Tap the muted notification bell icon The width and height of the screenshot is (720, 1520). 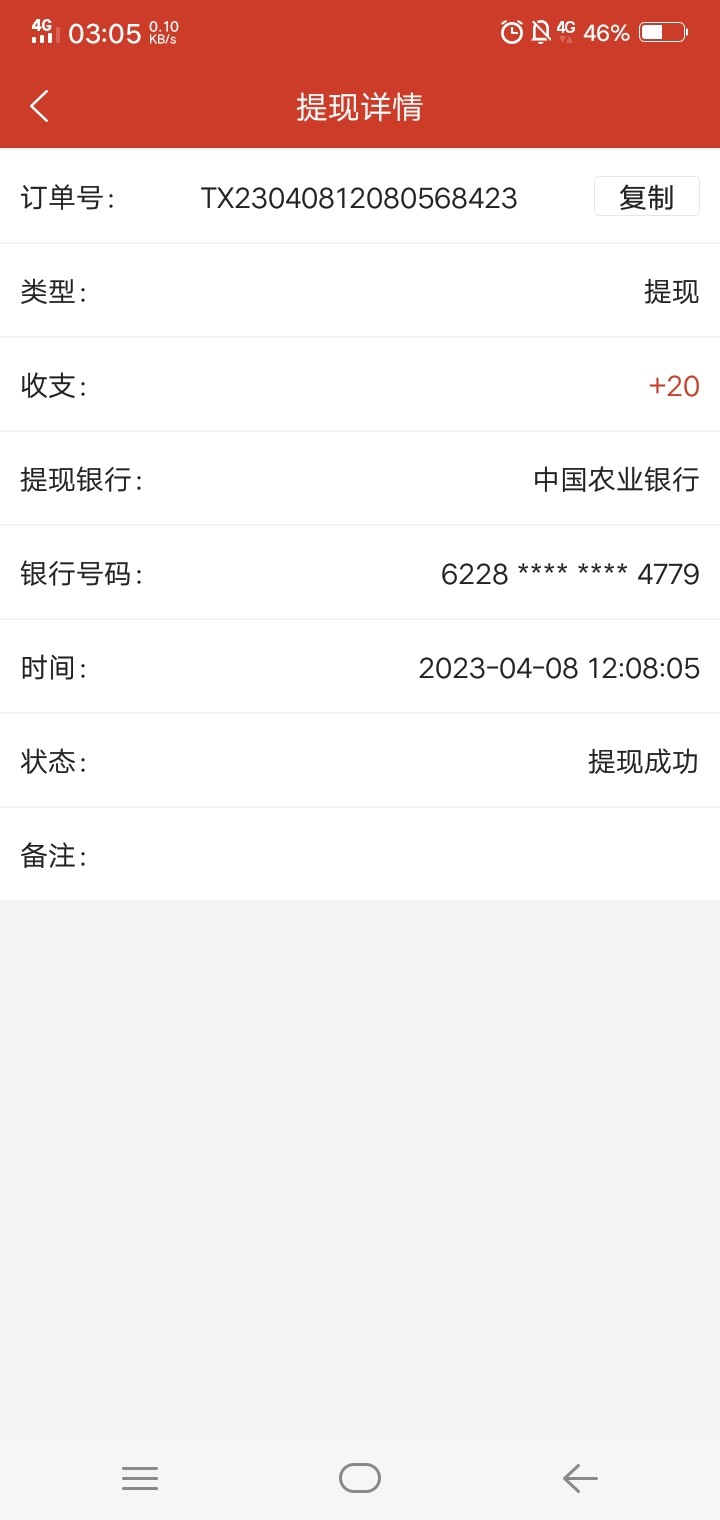[x=539, y=32]
